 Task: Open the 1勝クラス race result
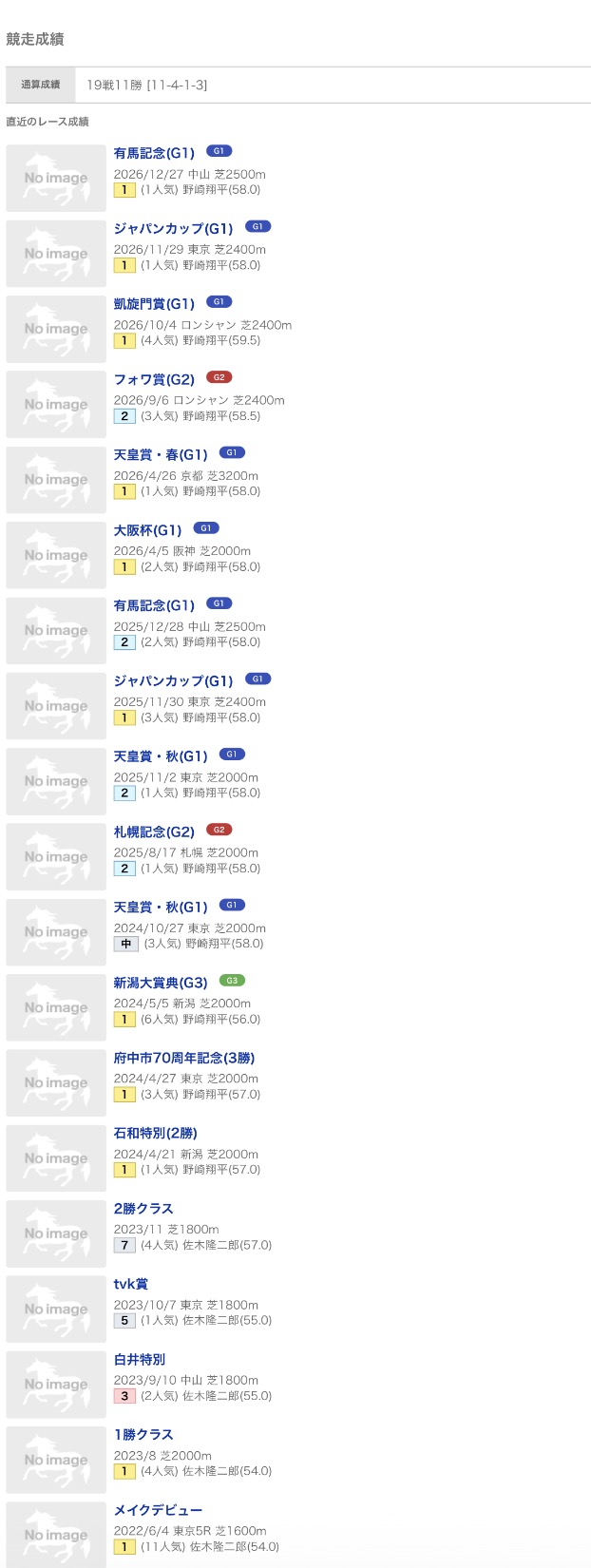point(143,1435)
